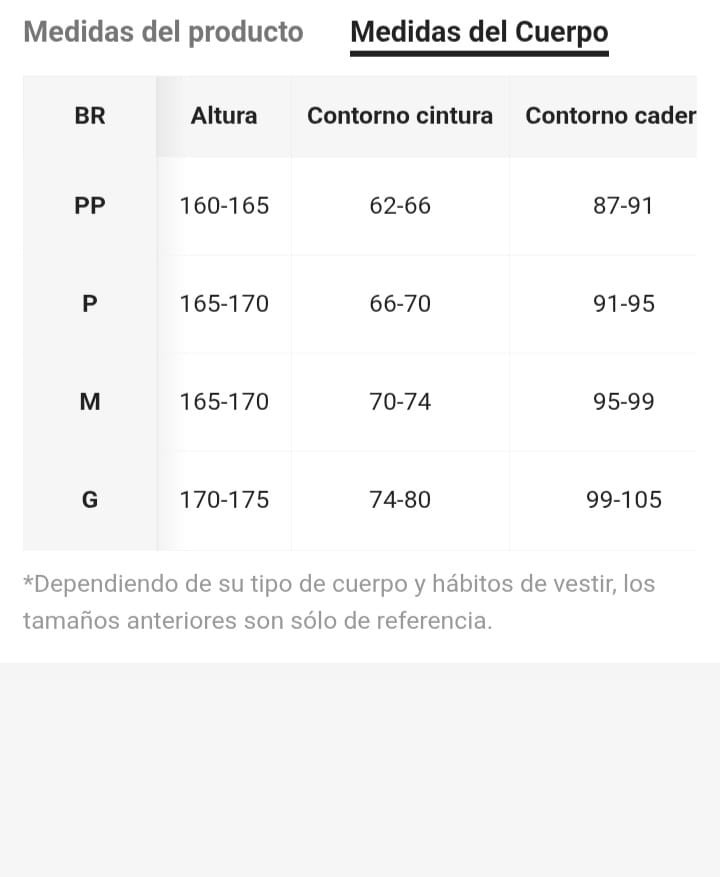Switch to Medidas del producto tab
This screenshot has width=720, height=877.
pos(163,32)
